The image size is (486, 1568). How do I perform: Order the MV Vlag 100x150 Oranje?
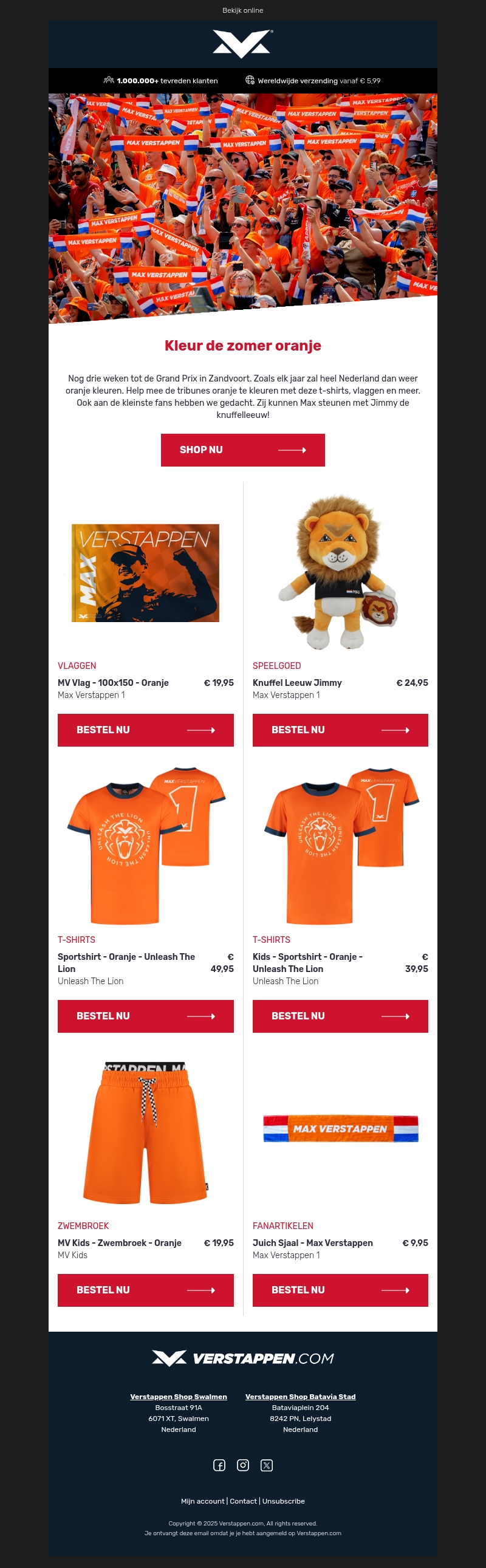point(146,730)
